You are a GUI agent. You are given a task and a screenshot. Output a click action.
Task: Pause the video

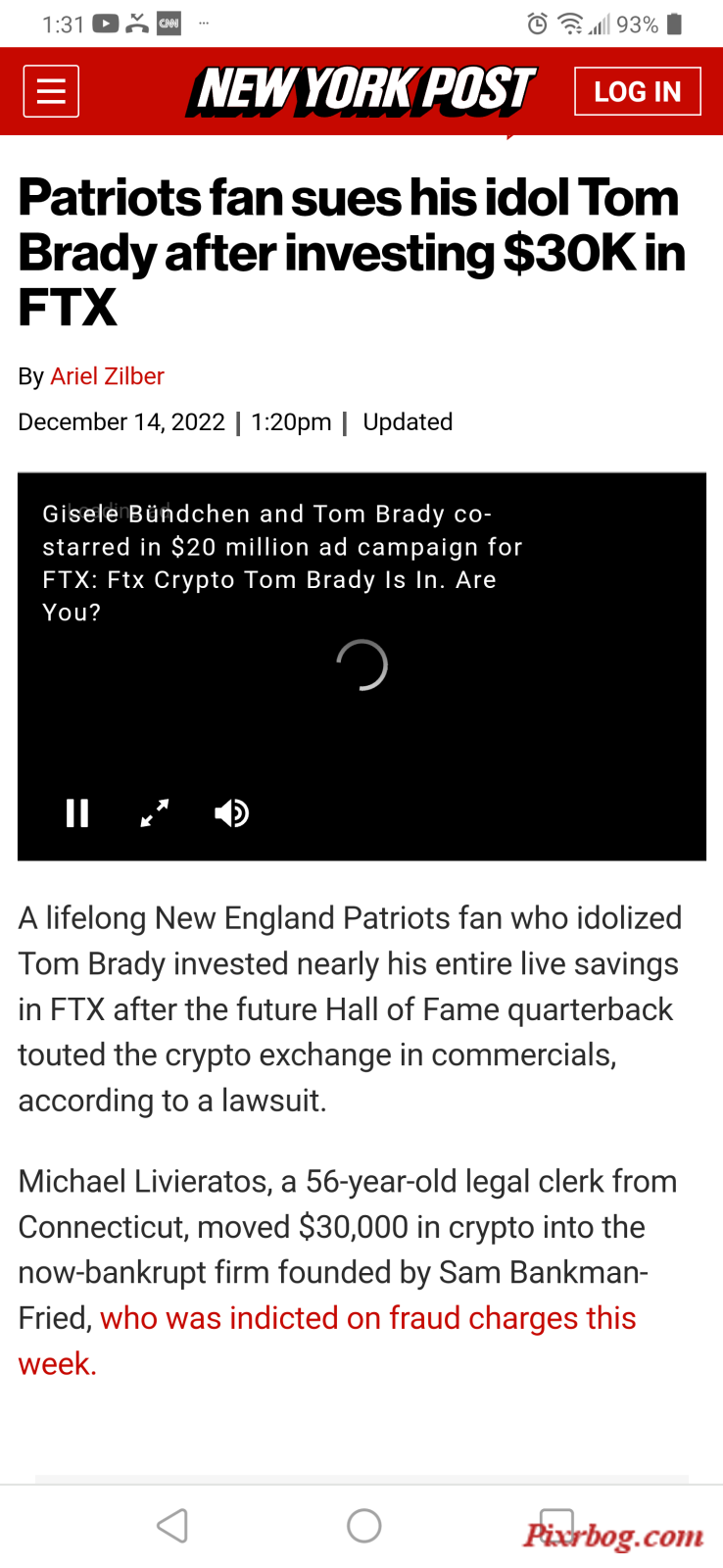77,813
